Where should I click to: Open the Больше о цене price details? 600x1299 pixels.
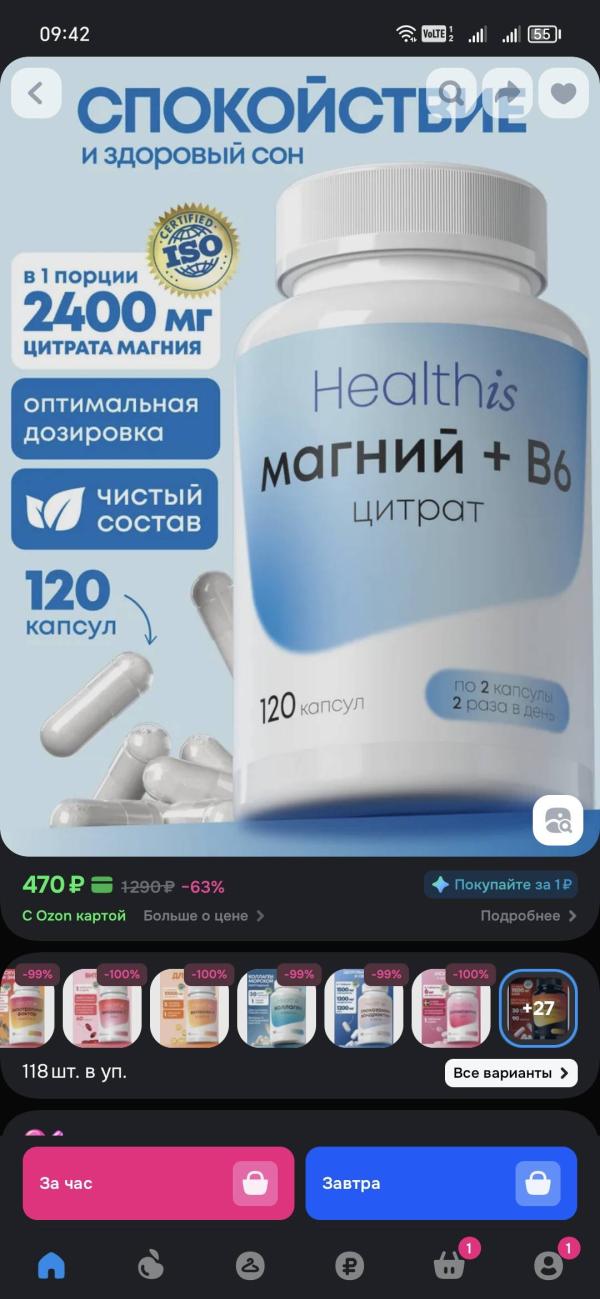point(204,915)
